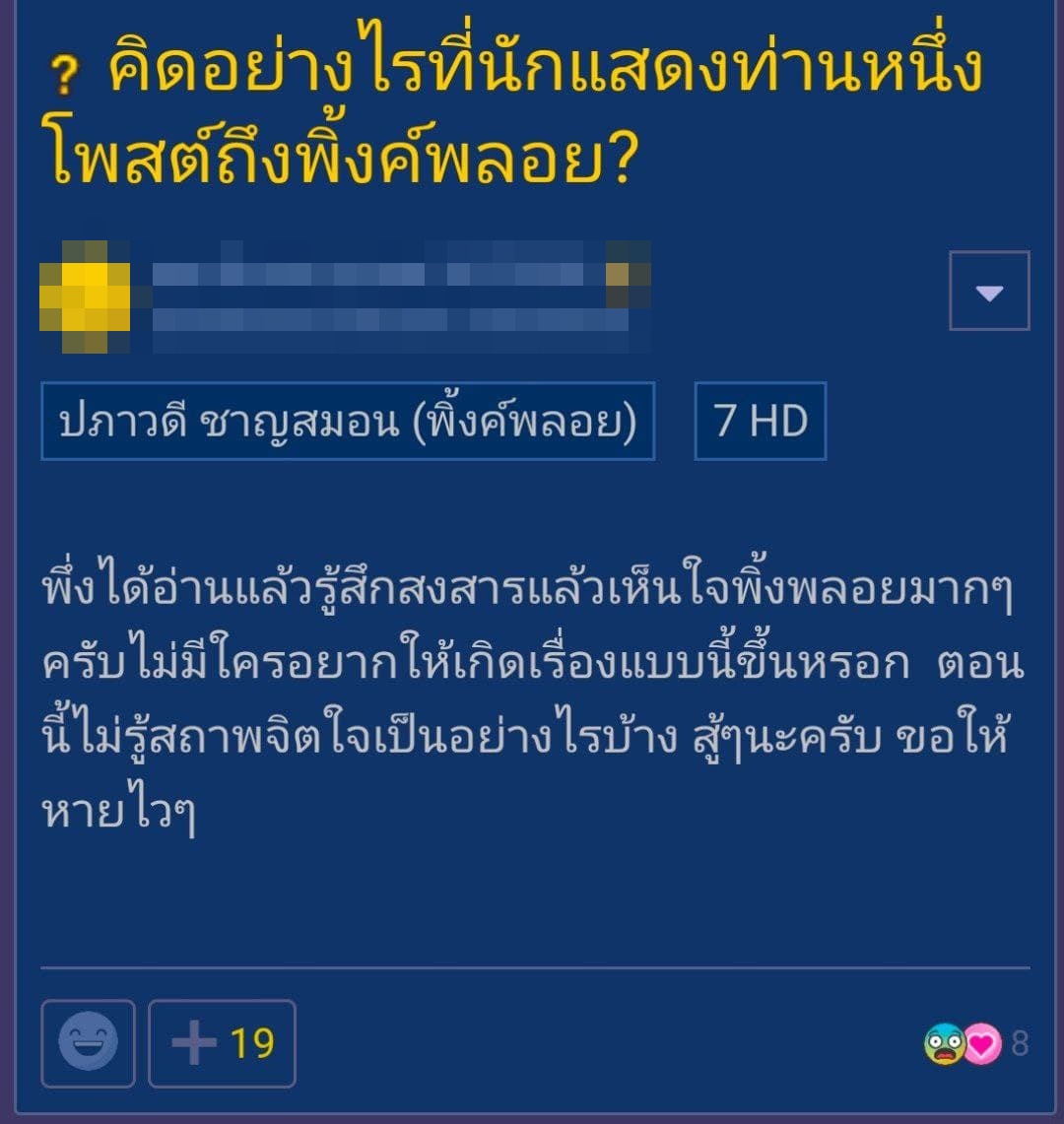Screen dimensions: 1064x1124
Task: Upvote the post with the +19 button
Action: 222,1042
